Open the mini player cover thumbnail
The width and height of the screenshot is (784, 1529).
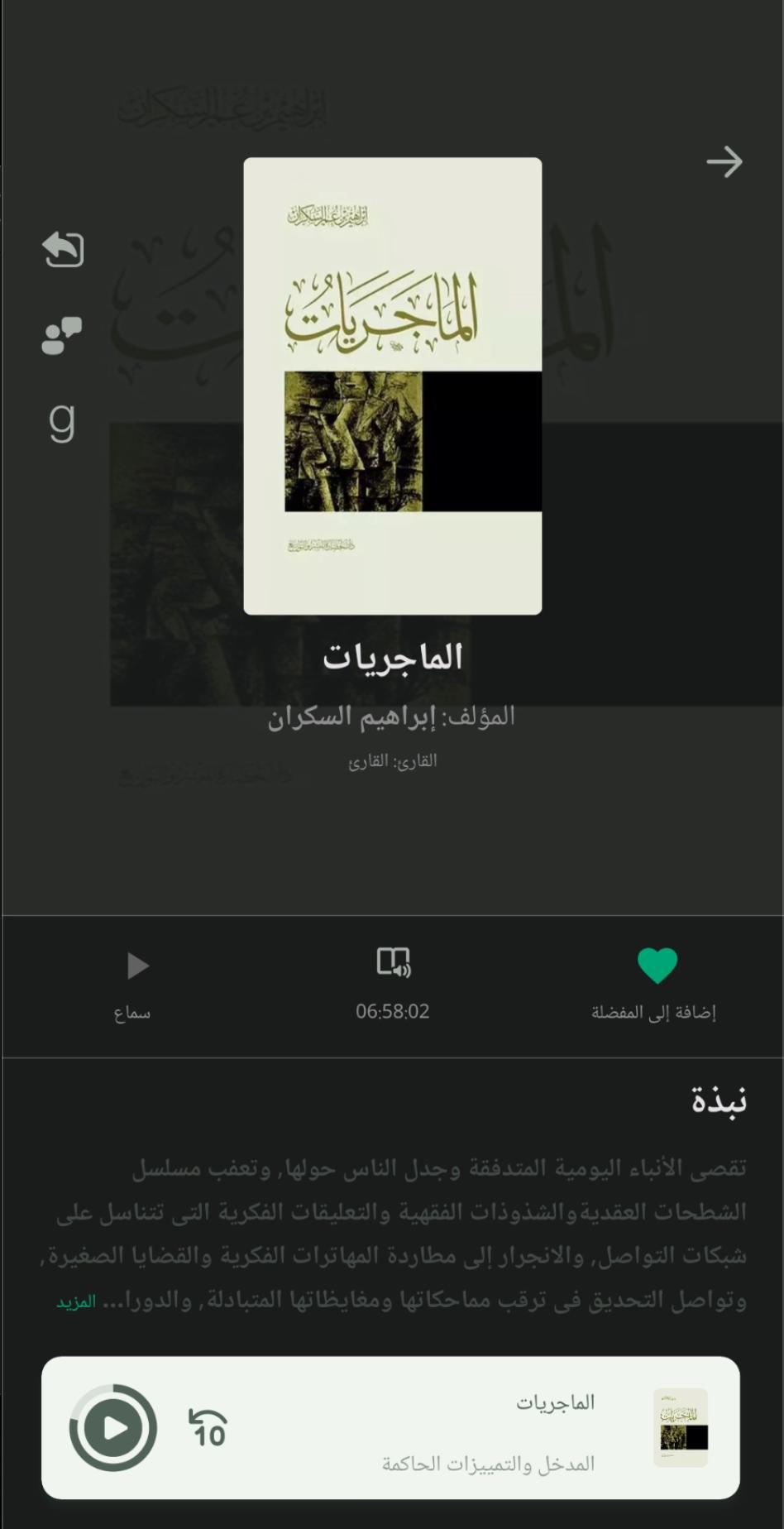tap(680, 1428)
